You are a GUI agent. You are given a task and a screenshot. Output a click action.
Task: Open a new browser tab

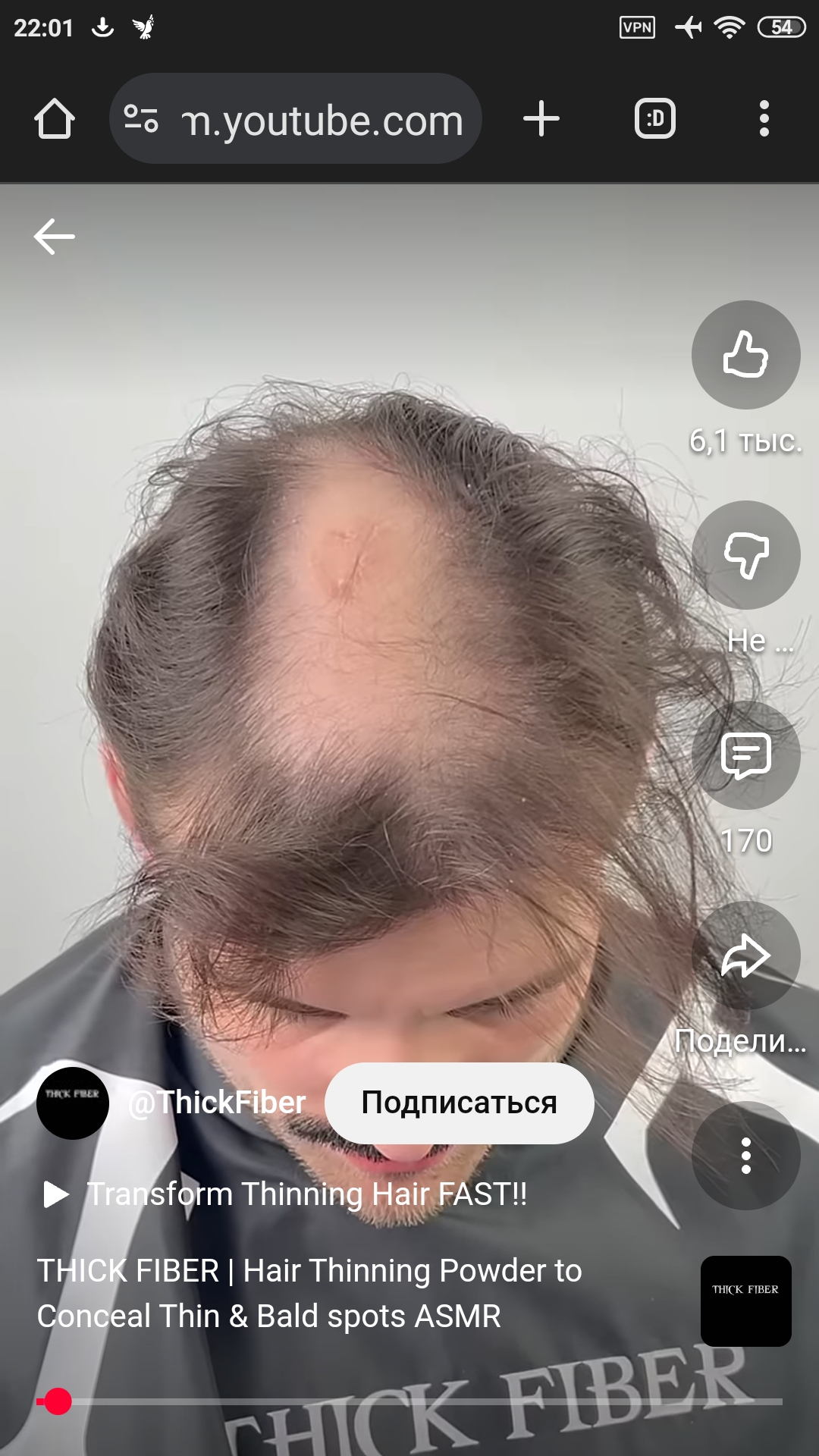[541, 119]
